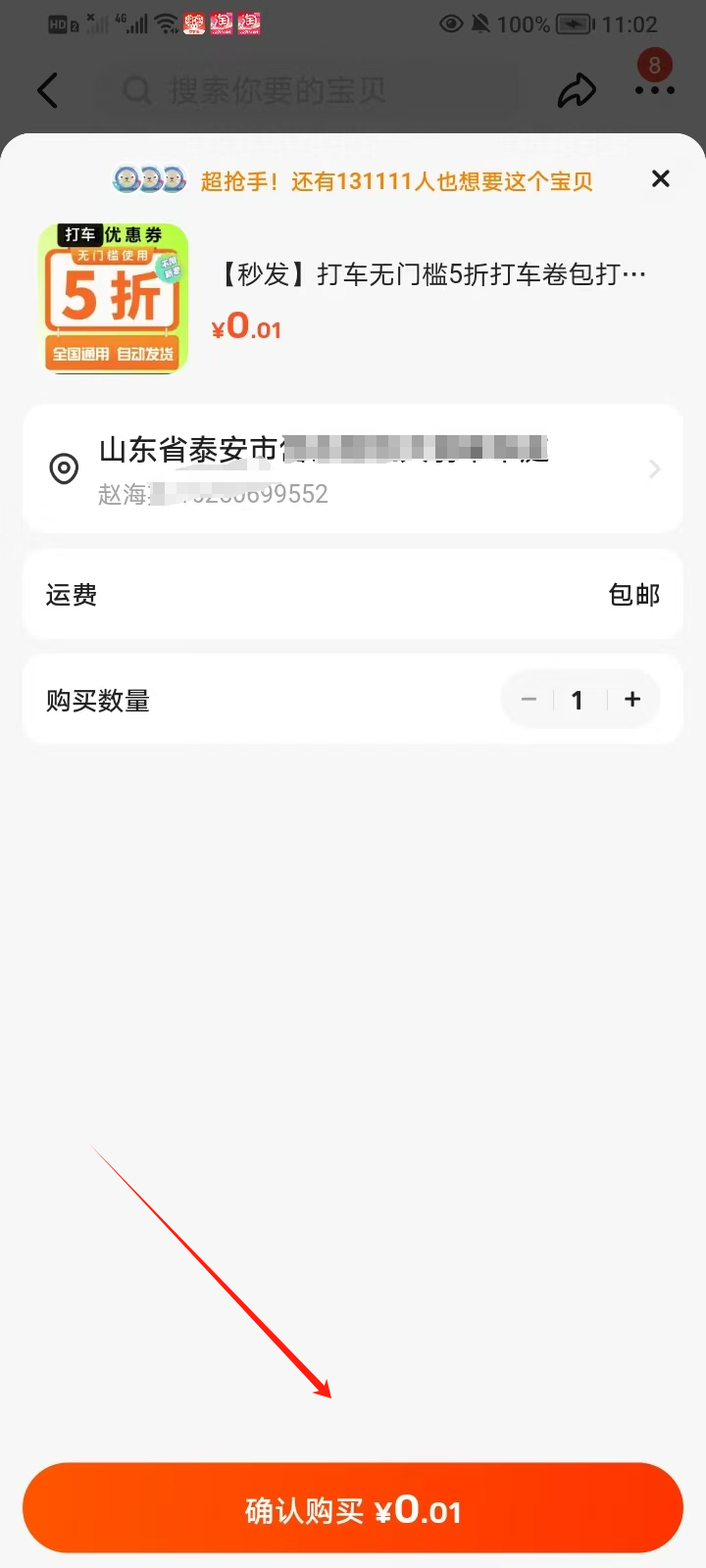Open the 5折 coupon product image
706x1568 pixels.
point(113,298)
